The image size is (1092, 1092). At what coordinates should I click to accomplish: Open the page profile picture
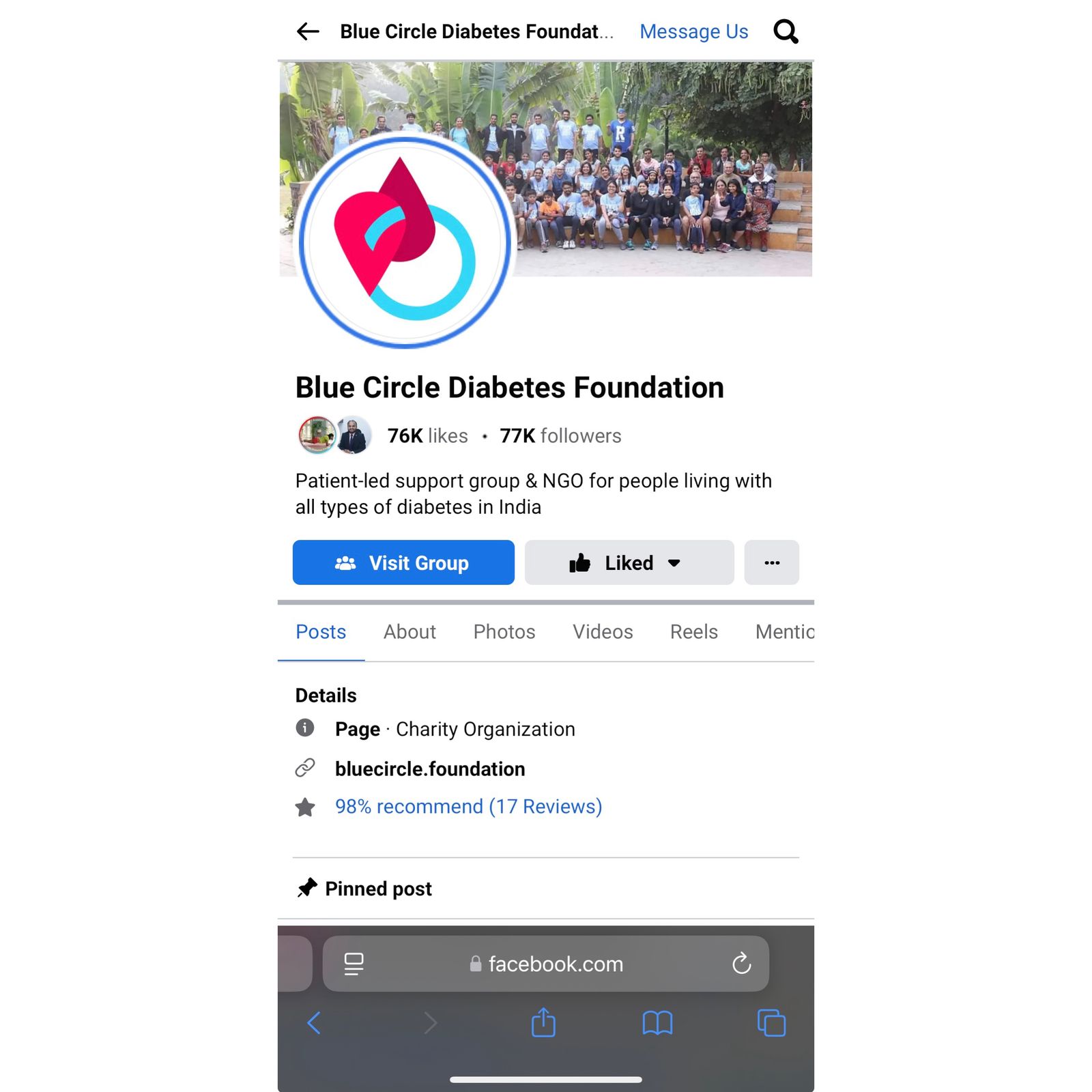(x=405, y=242)
